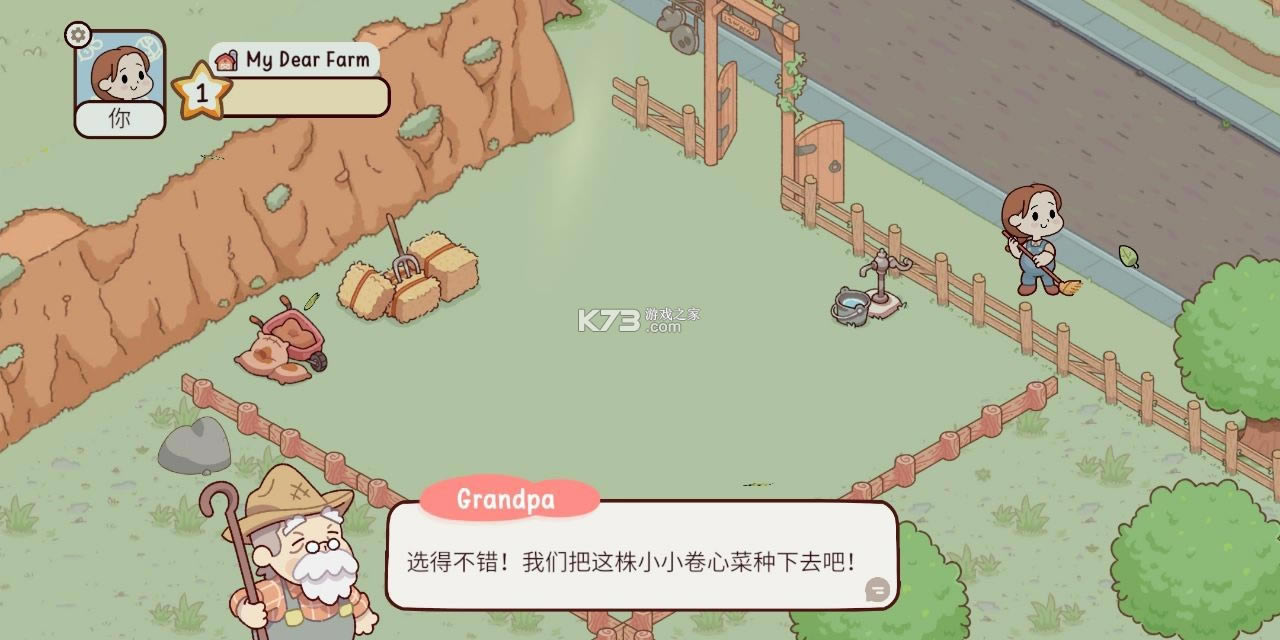
Task: Advance Grandpa's dialogue box
Action: (x=640, y=560)
